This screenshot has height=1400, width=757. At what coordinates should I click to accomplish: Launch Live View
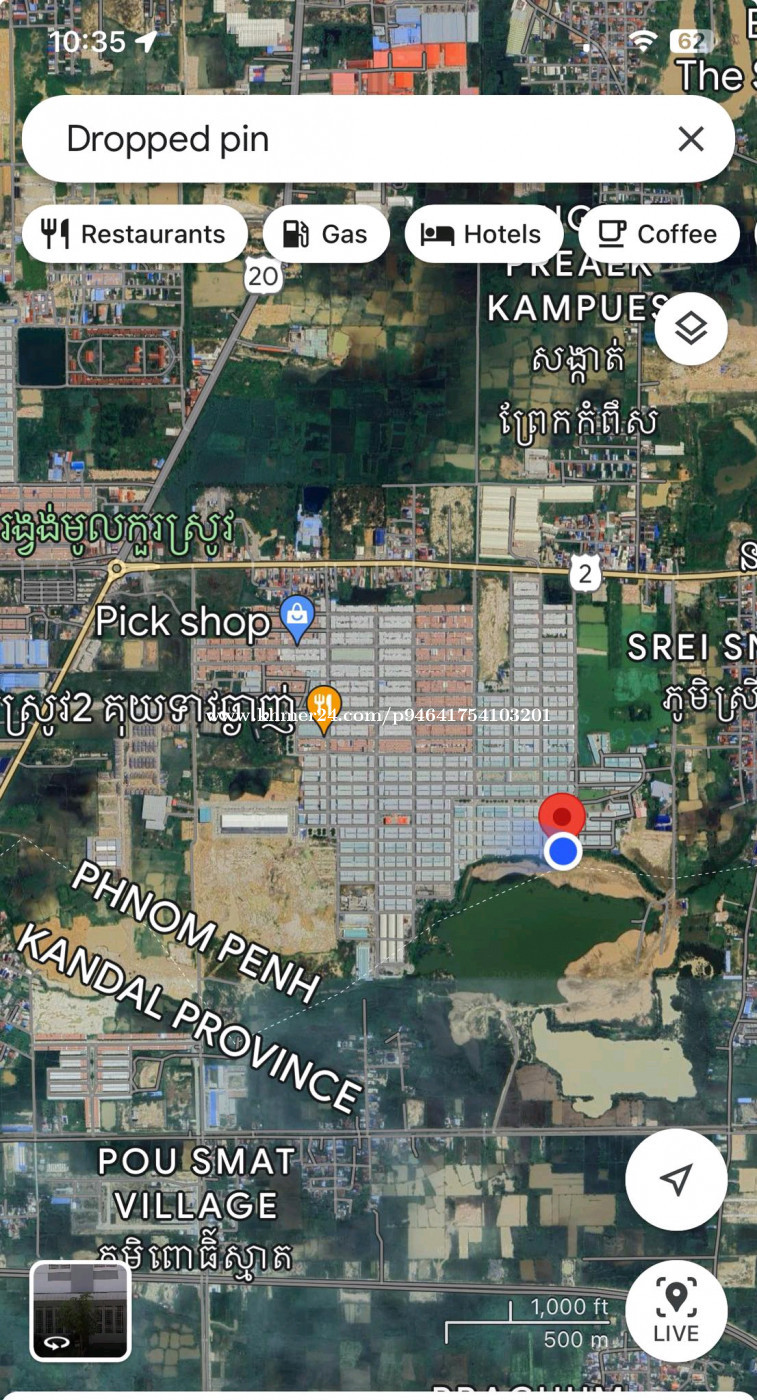676,1310
